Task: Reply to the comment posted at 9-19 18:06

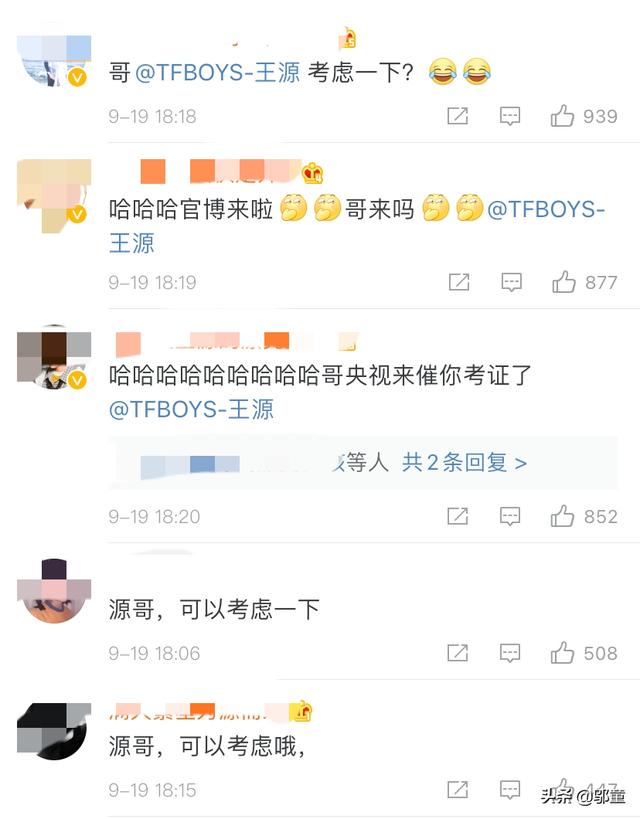Action: 510,653
